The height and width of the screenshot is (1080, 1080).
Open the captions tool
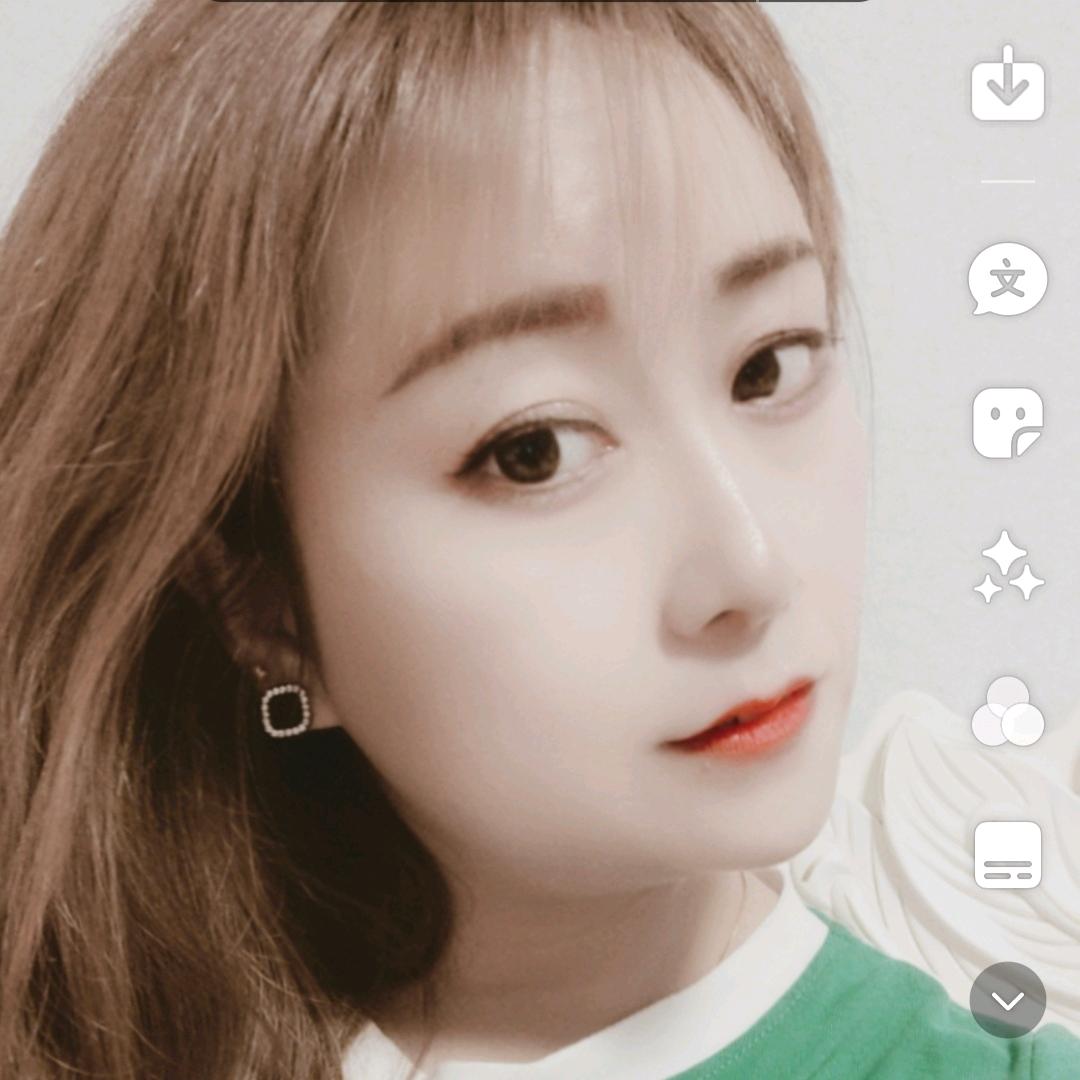click(x=1007, y=856)
